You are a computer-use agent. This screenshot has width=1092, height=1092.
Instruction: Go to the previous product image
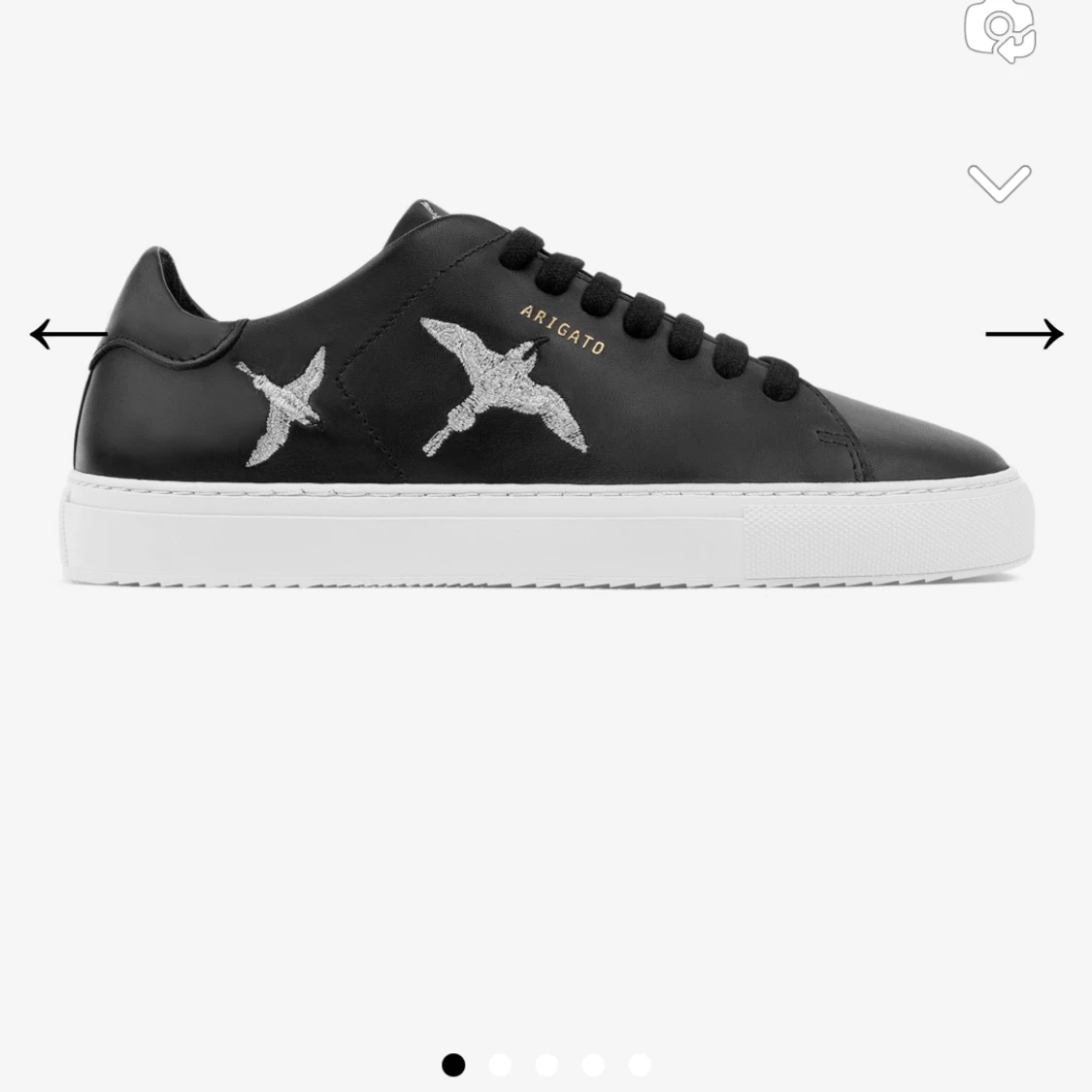66,334
